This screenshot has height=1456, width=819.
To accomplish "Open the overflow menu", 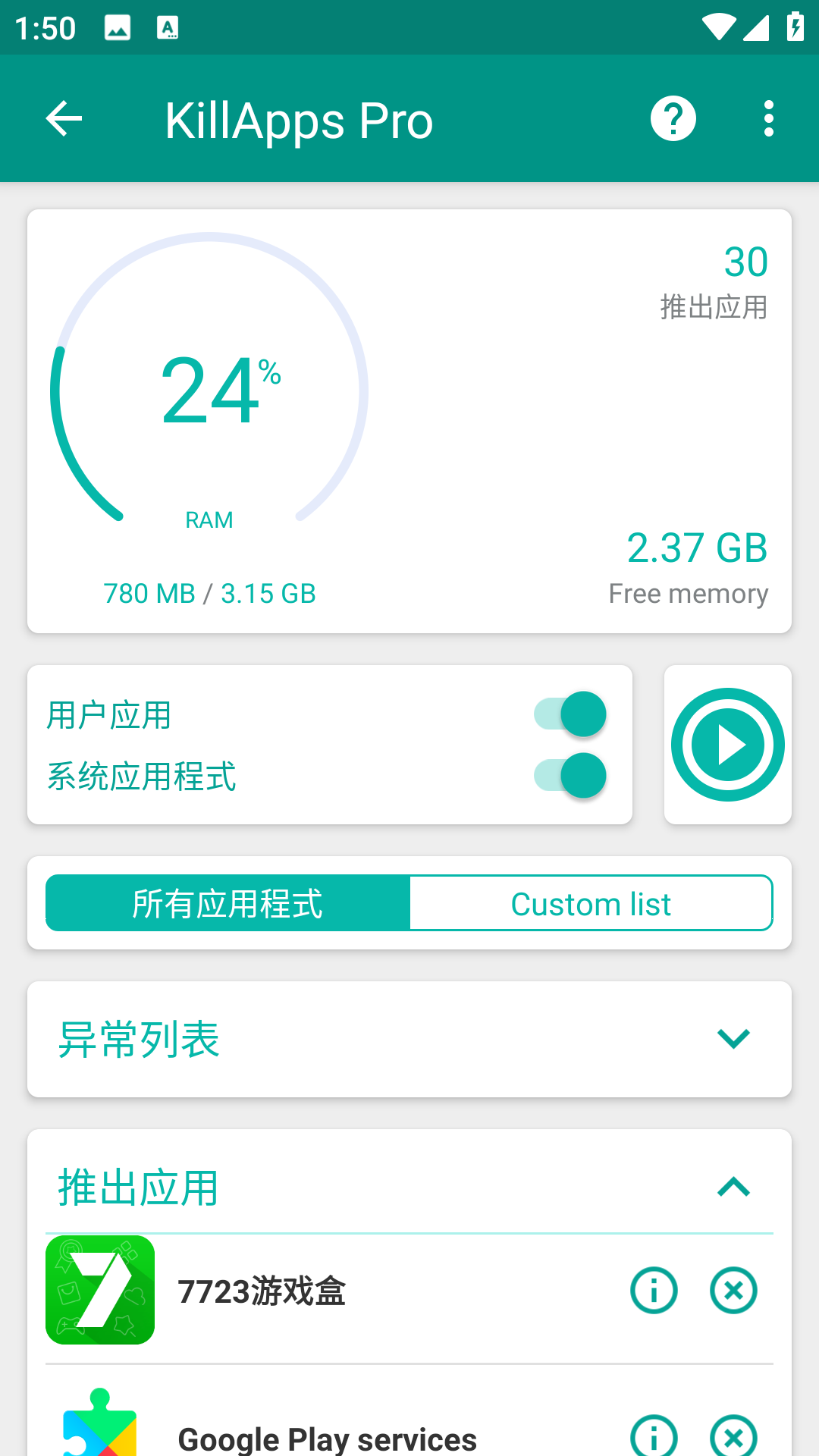I will pyautogui.click(x=769, y=119).
